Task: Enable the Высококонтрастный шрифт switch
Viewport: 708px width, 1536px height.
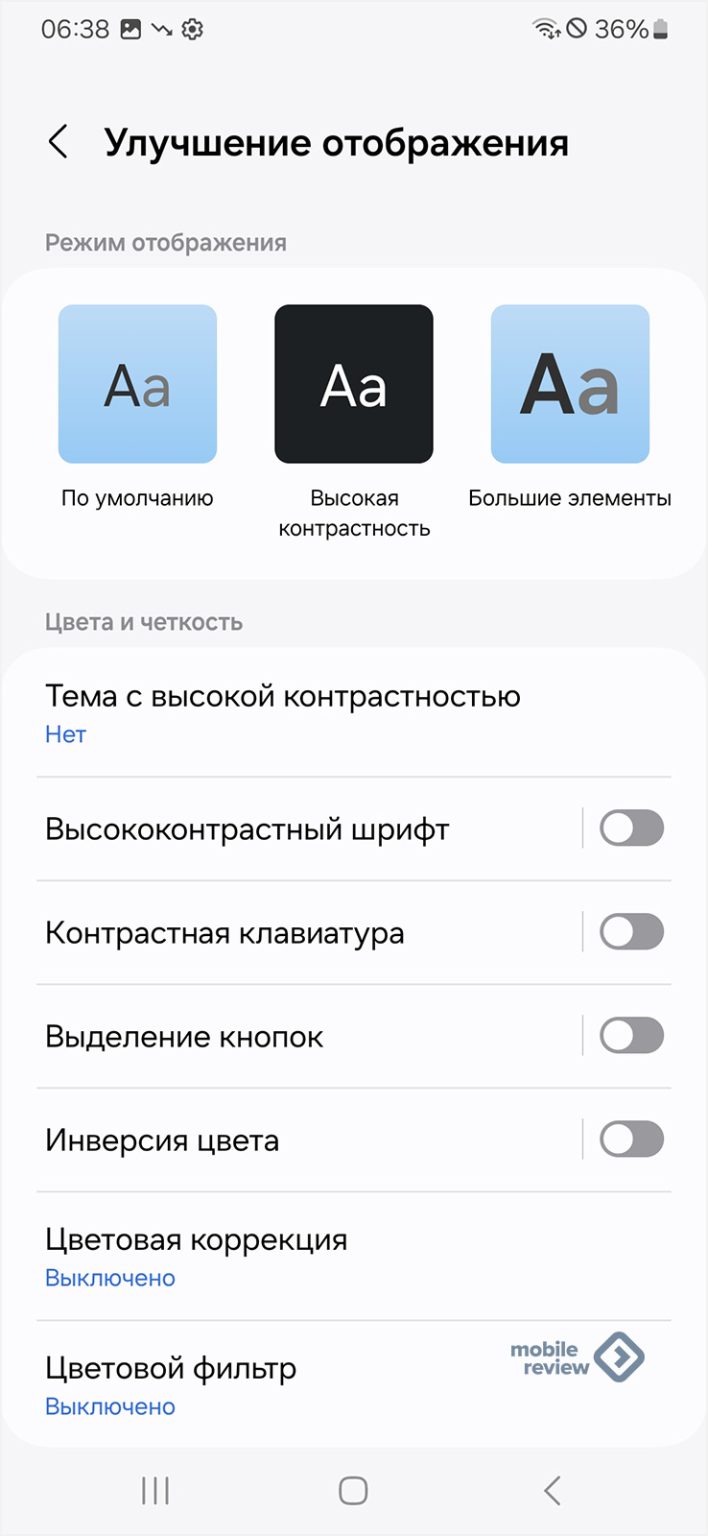Action: (631, 828)
